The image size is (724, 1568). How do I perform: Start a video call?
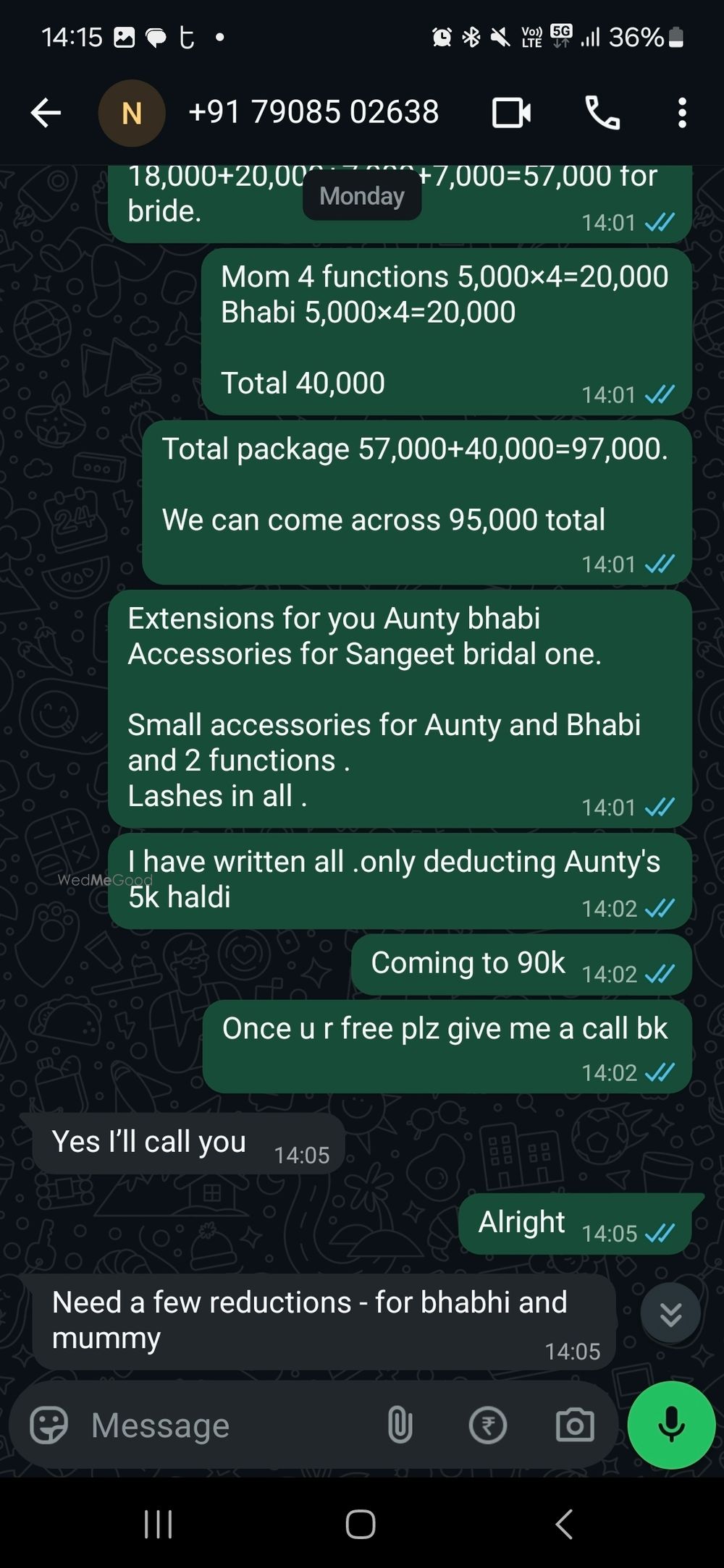[511, 113]
